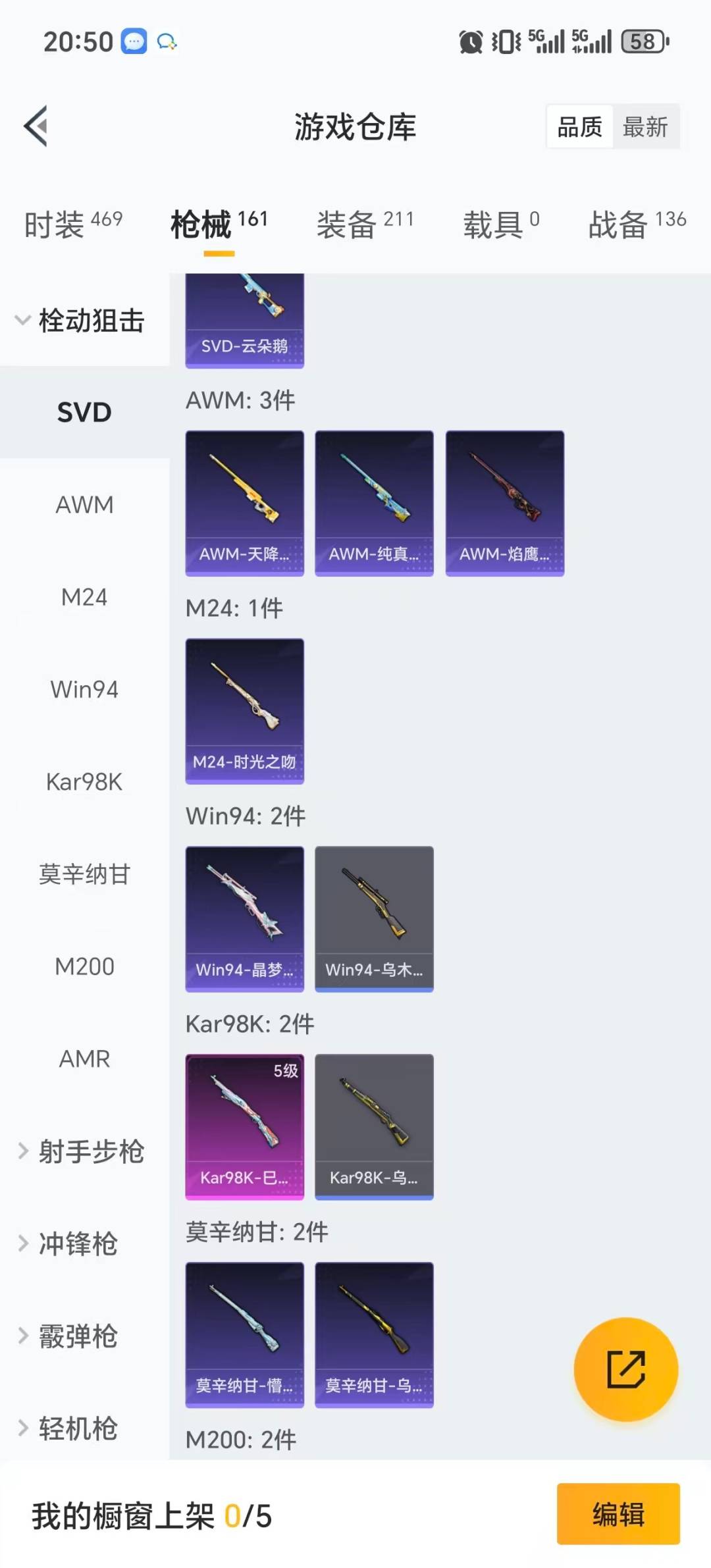Select M200 in the sidebar
The width and height of the screenshot is (711, 1568).
[84, 966]
